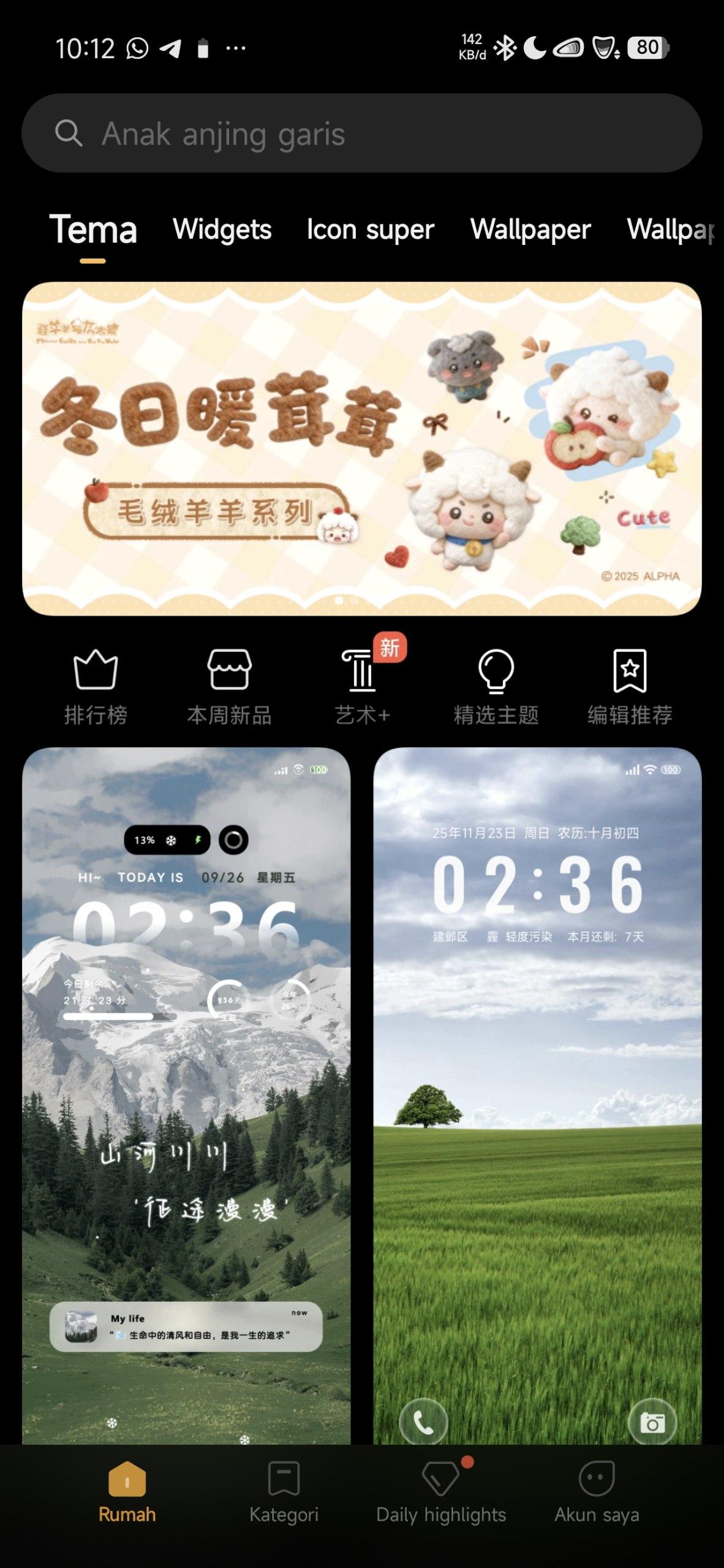724x1568 pixels.
Task: Open the 艺术+ section
Action: 363,687
